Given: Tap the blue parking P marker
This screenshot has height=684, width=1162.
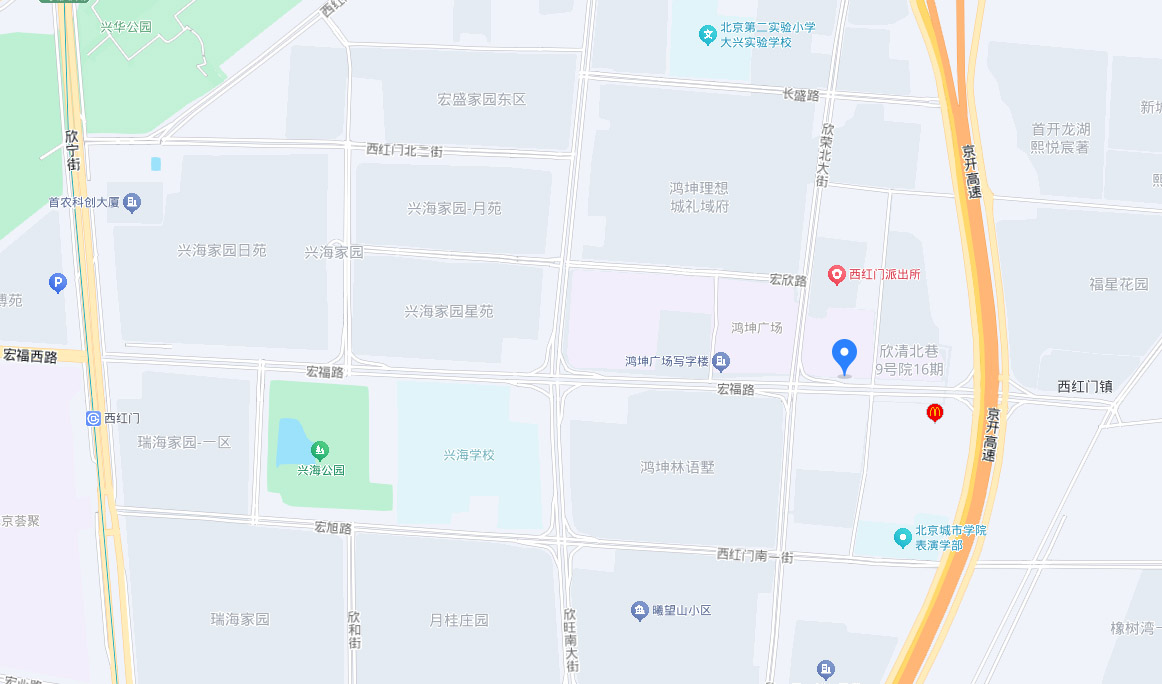Looking at the screenshot, I should (58, 283).
